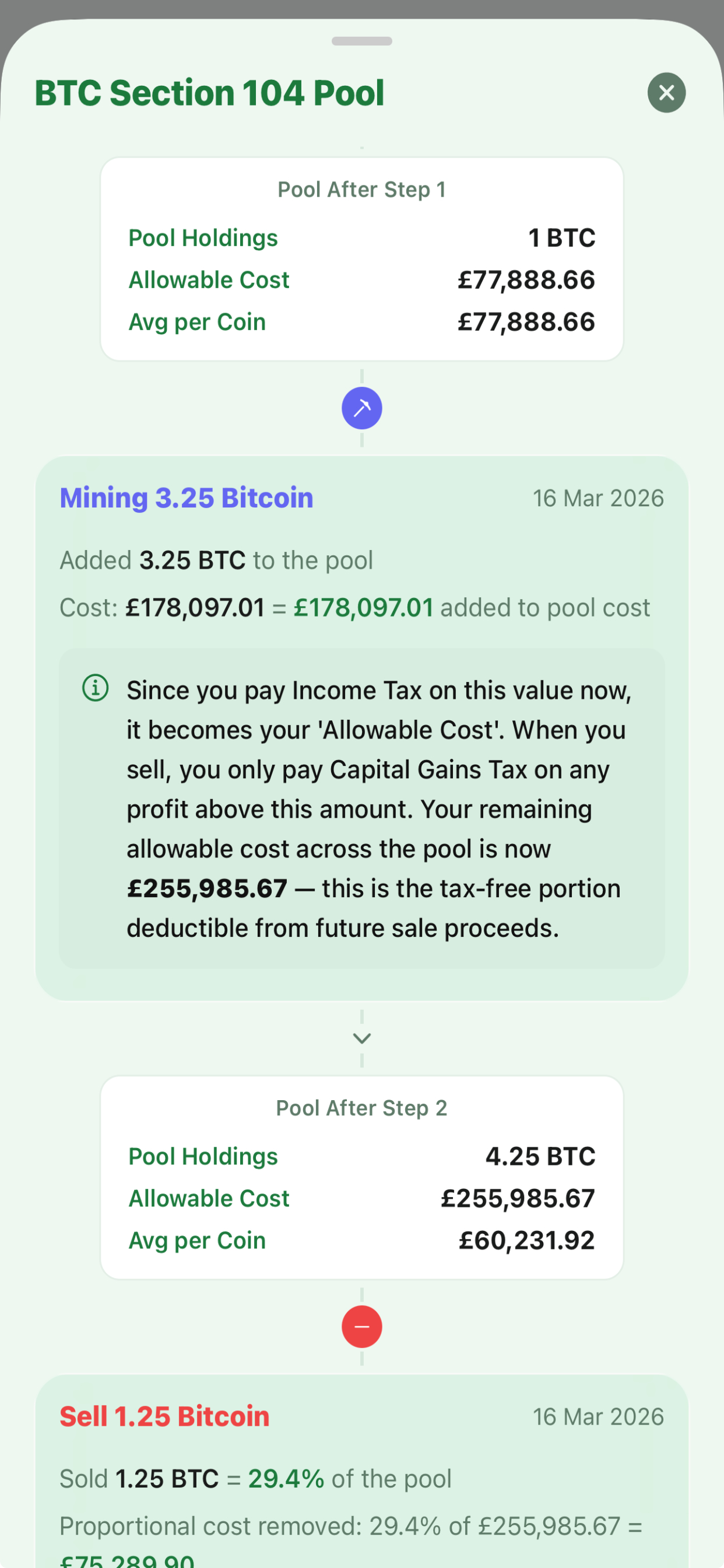Tap the purple acquisition marker on the timeline
The width and height of the screenshot is (724, 1568).
coord(361,408)
